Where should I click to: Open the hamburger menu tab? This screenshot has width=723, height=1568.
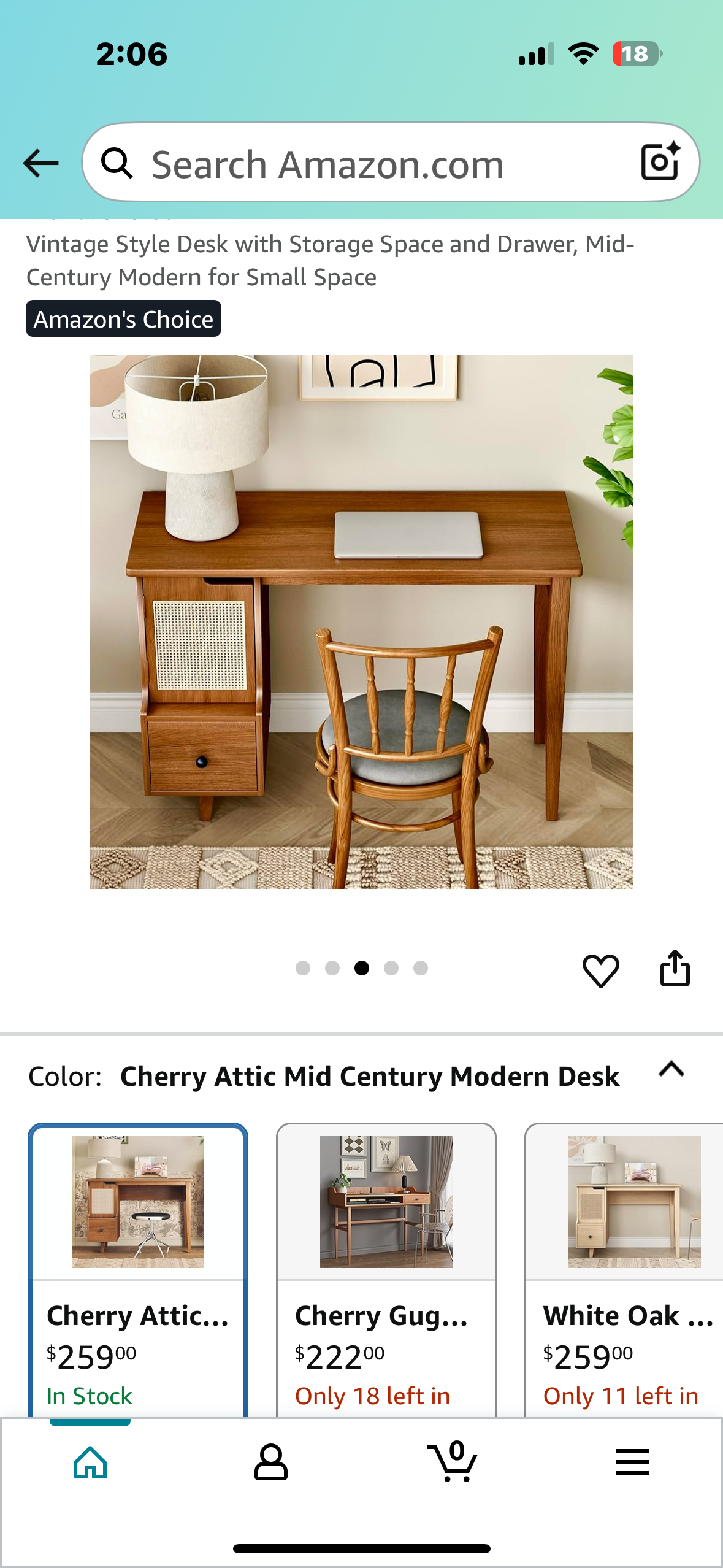pyautogui.click(x=632, y=1462)
